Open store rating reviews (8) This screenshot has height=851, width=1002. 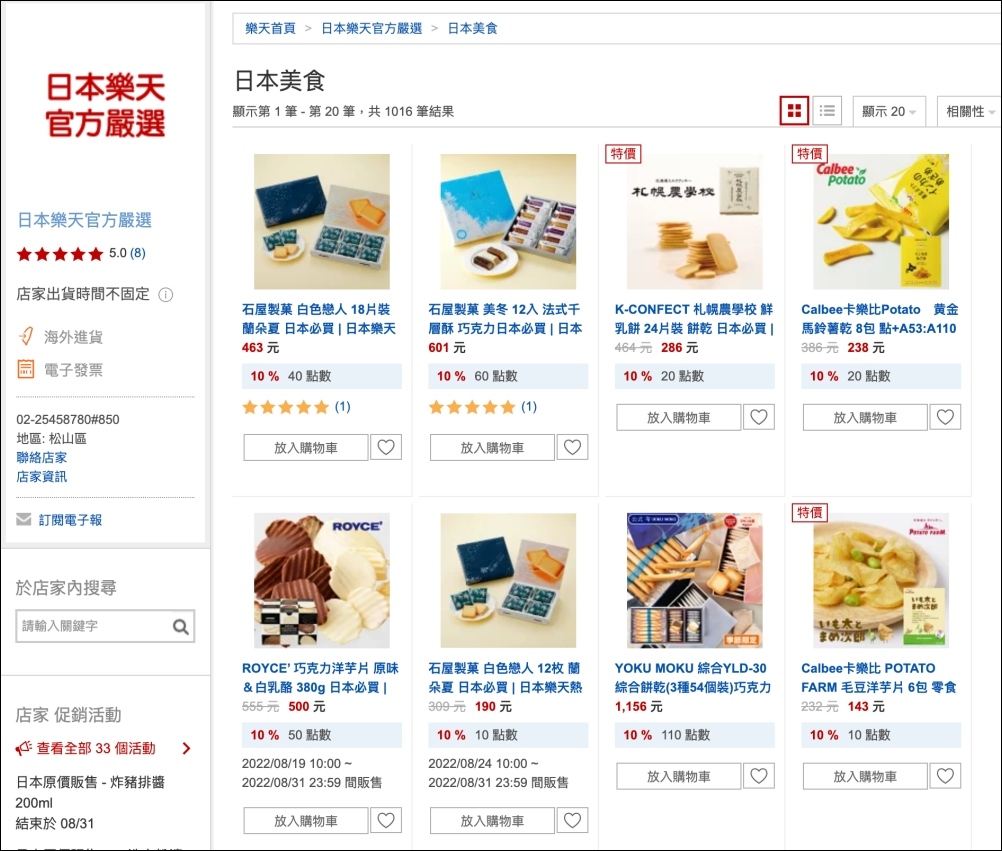pos(137,253)
